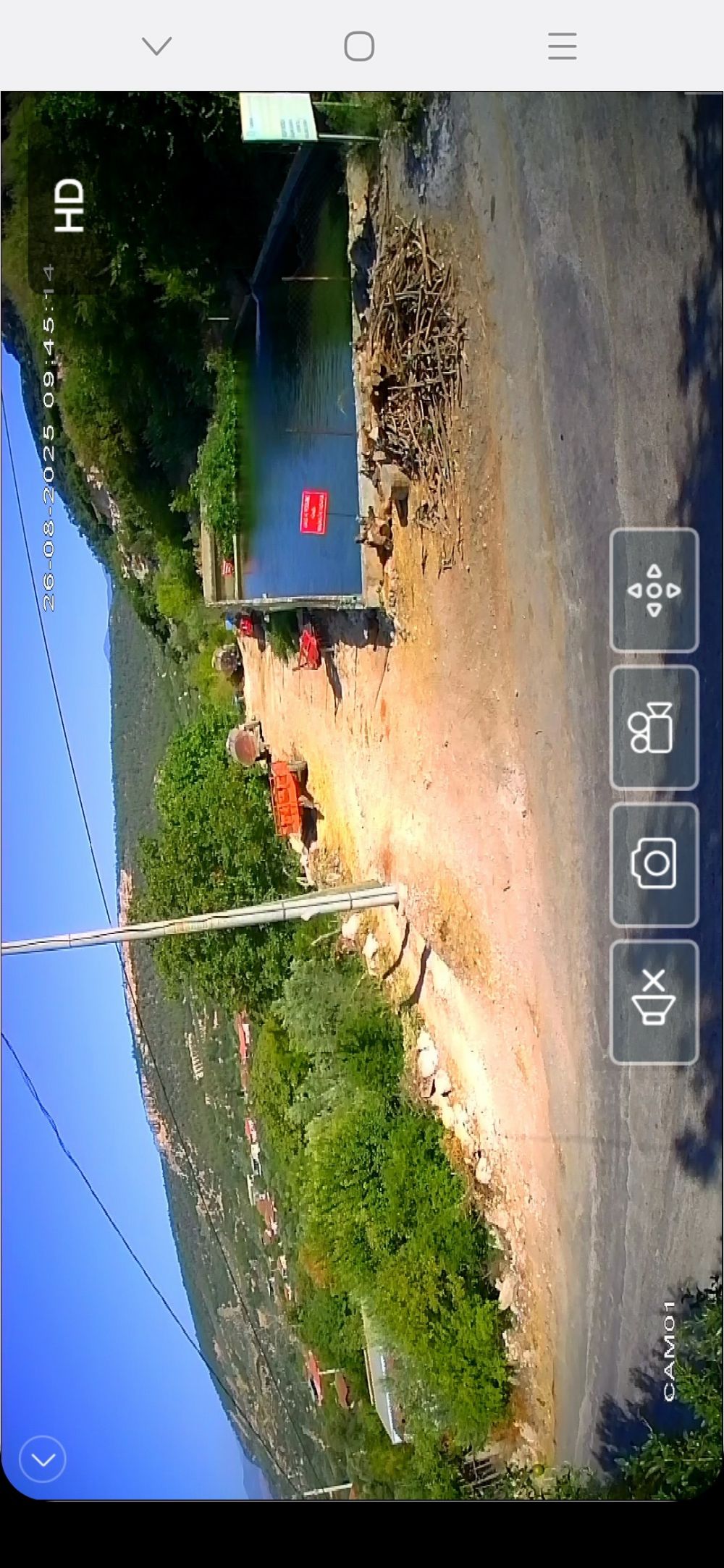This screenshot has width=724, height=1568.
Task: Take a snapshot of the live feed
Action: [x=654, y=864]
